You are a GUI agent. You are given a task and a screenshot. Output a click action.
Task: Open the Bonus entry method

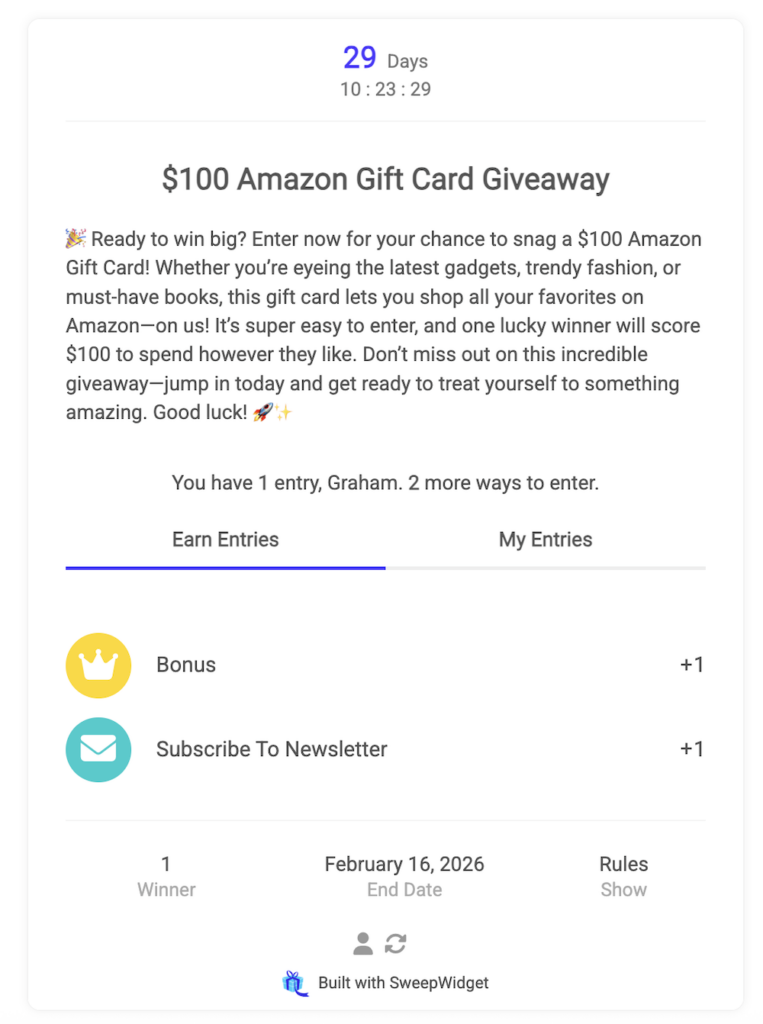186,665
